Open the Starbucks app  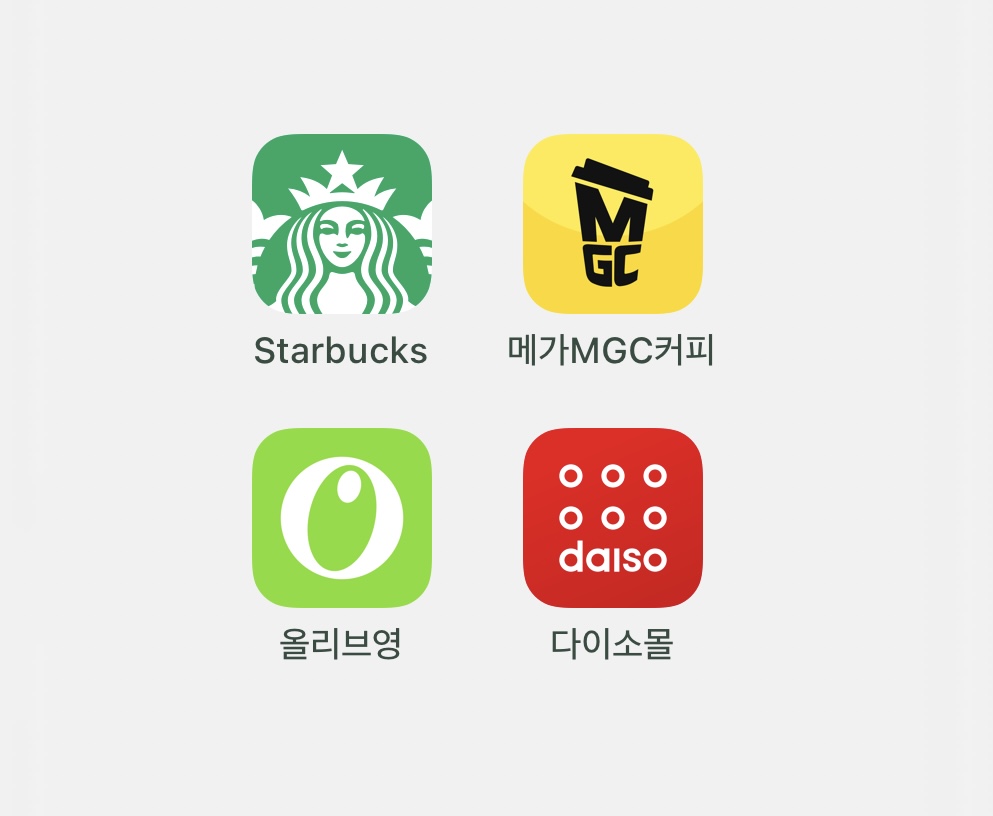(x=341, y=224)
